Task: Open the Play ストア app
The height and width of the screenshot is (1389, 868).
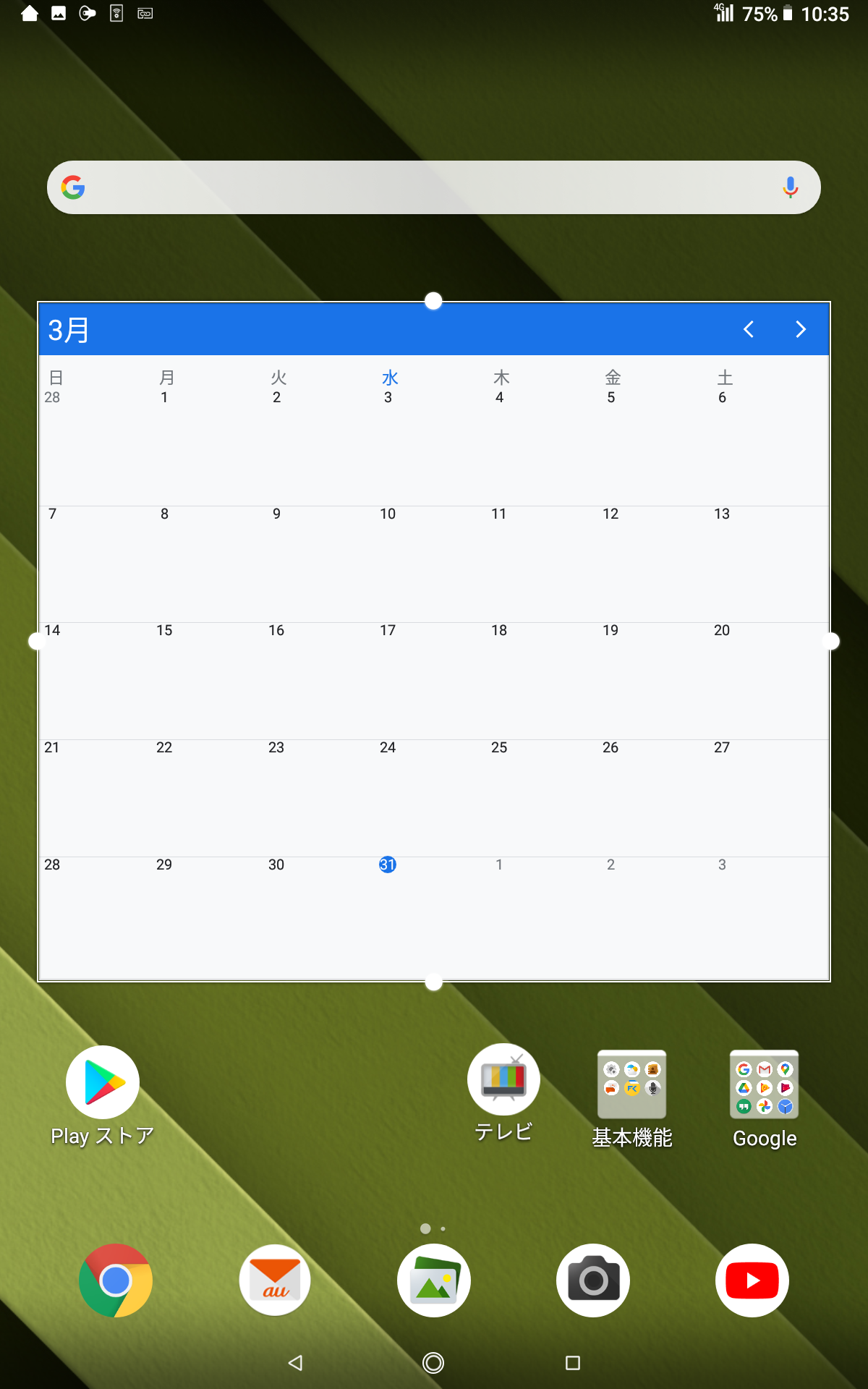Action: (103, 1082)
